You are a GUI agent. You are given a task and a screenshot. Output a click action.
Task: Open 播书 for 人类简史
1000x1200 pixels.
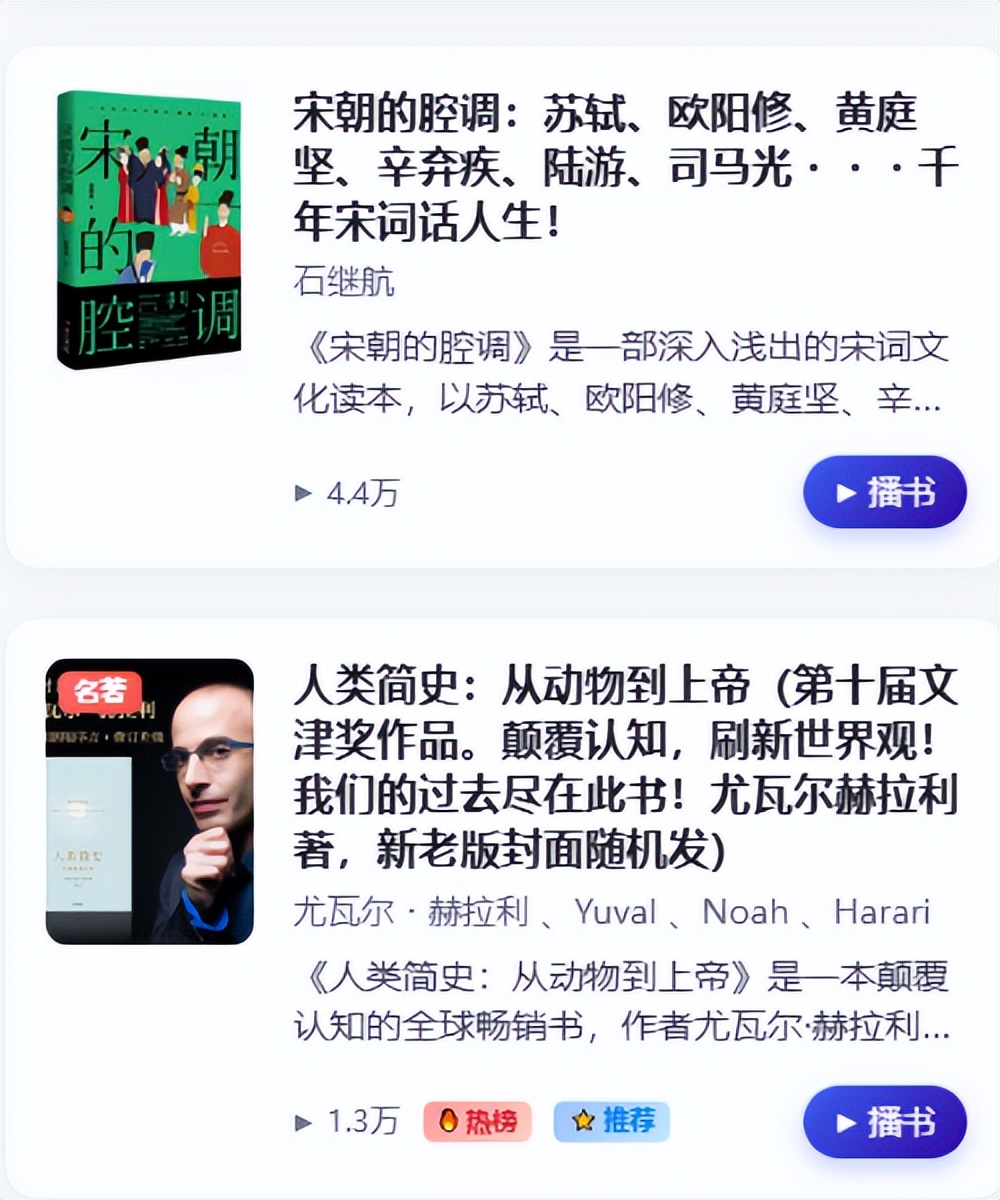click(884, 1122)
